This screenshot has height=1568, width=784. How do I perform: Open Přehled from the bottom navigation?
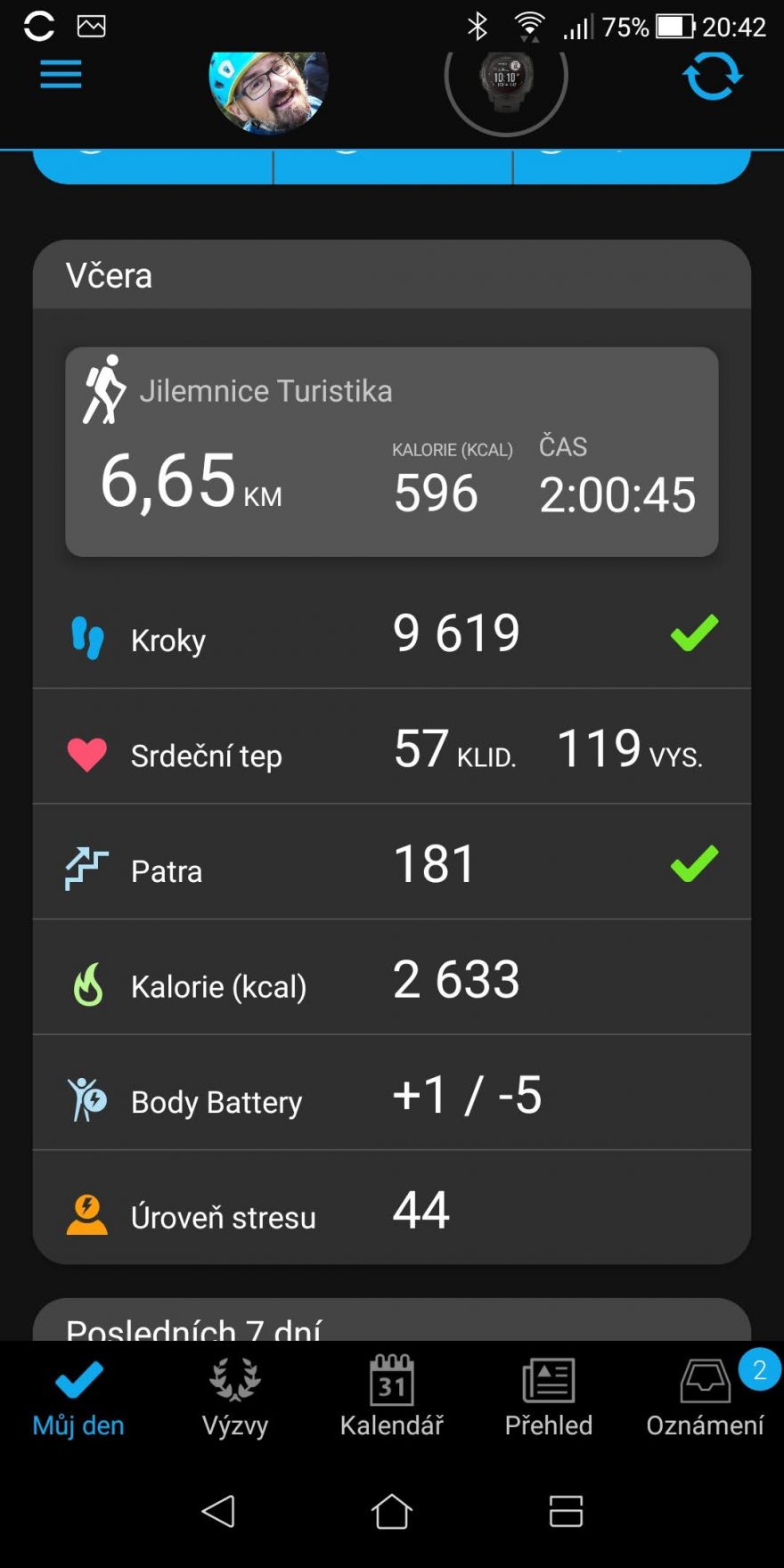tap(548, 1399)
